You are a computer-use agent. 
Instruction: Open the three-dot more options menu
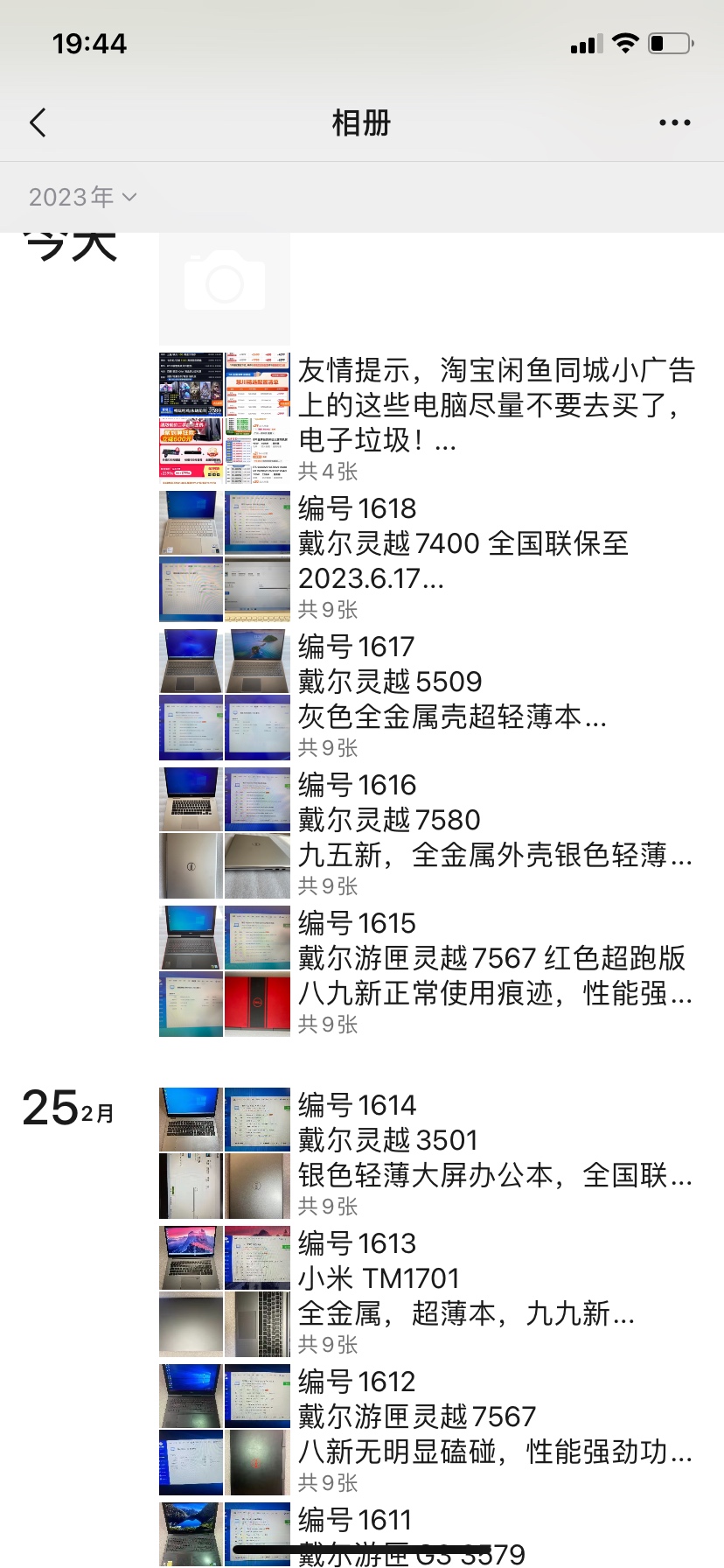coord(674,123)
